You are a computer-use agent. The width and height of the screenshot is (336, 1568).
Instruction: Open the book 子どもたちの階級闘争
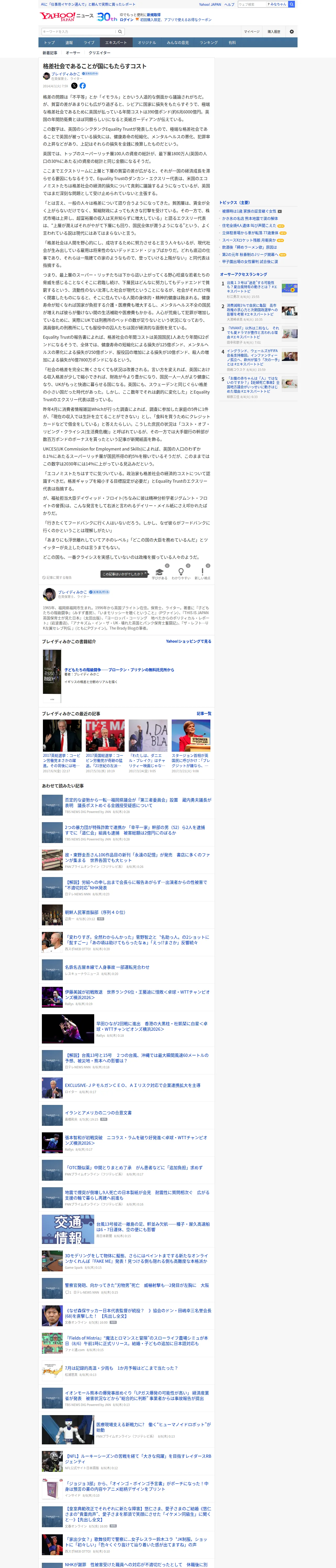click(x=119, y=670)
